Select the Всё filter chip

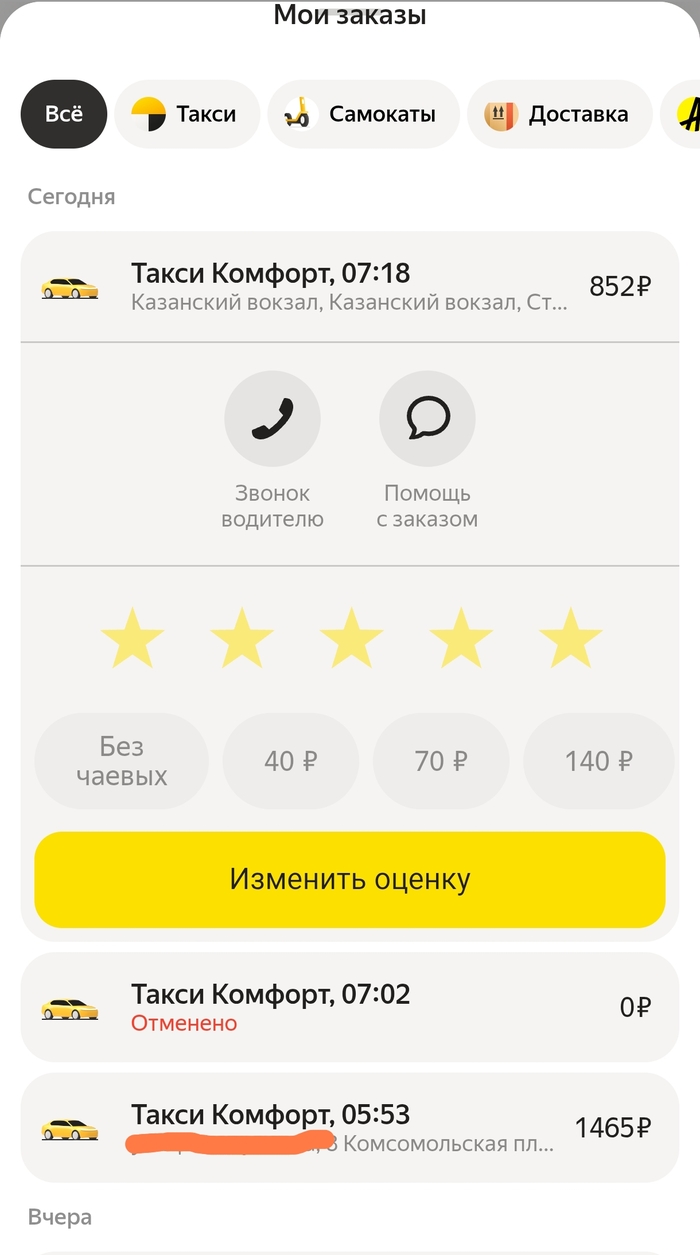64,114
